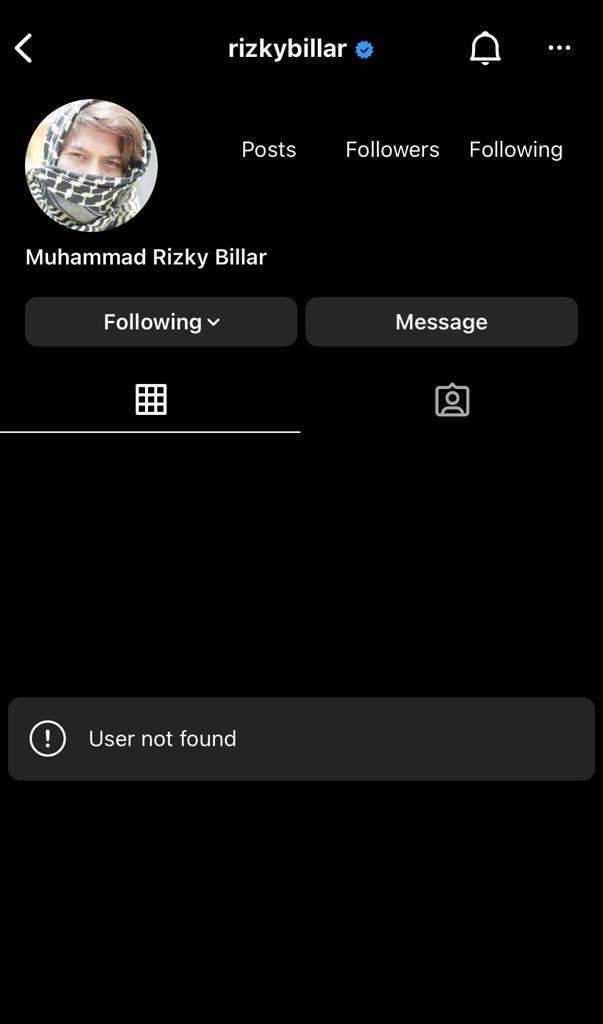This screenshot has width=603, height=1024.
Task: Open the three-dot overflow menu
Action: point(559,48)
